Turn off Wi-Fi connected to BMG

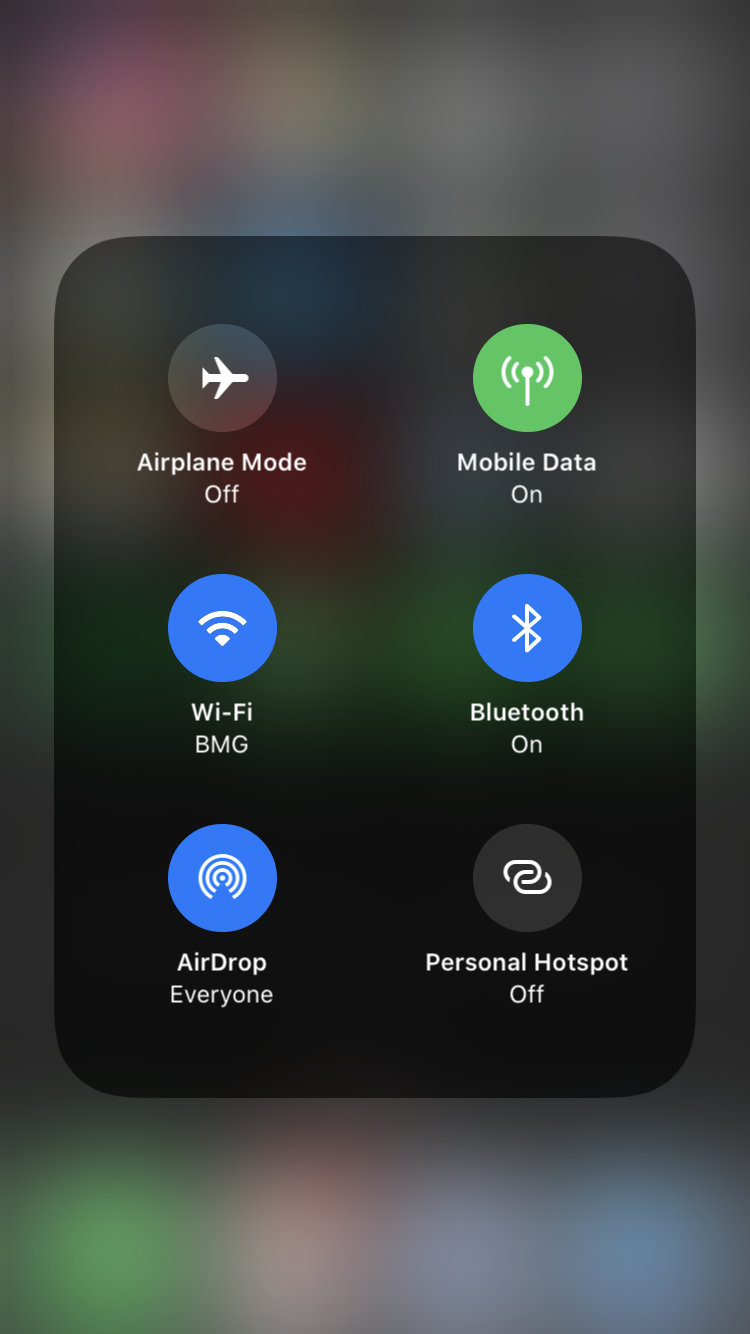(x=222, y=628)
